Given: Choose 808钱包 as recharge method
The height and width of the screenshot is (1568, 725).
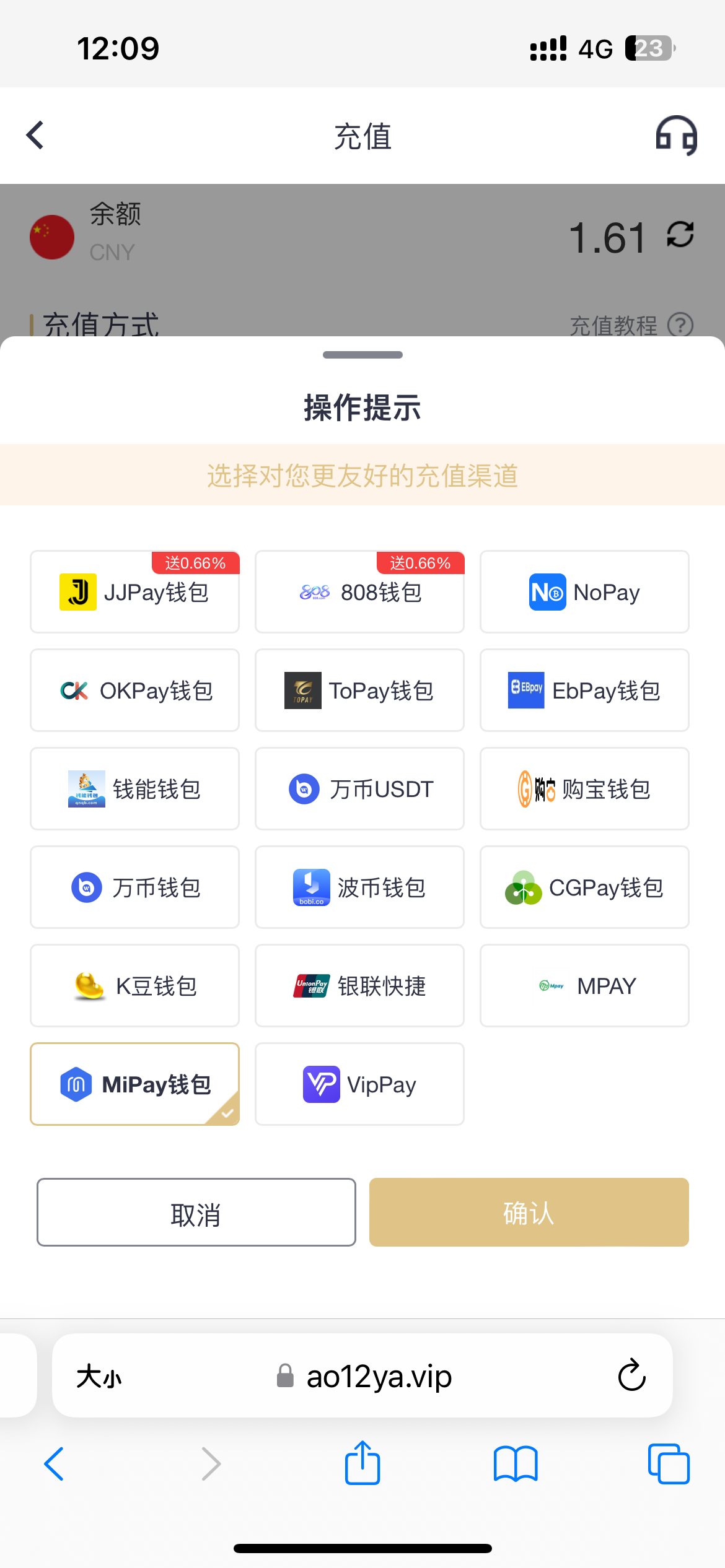Looking at the screenshot, I should [359, 592].
